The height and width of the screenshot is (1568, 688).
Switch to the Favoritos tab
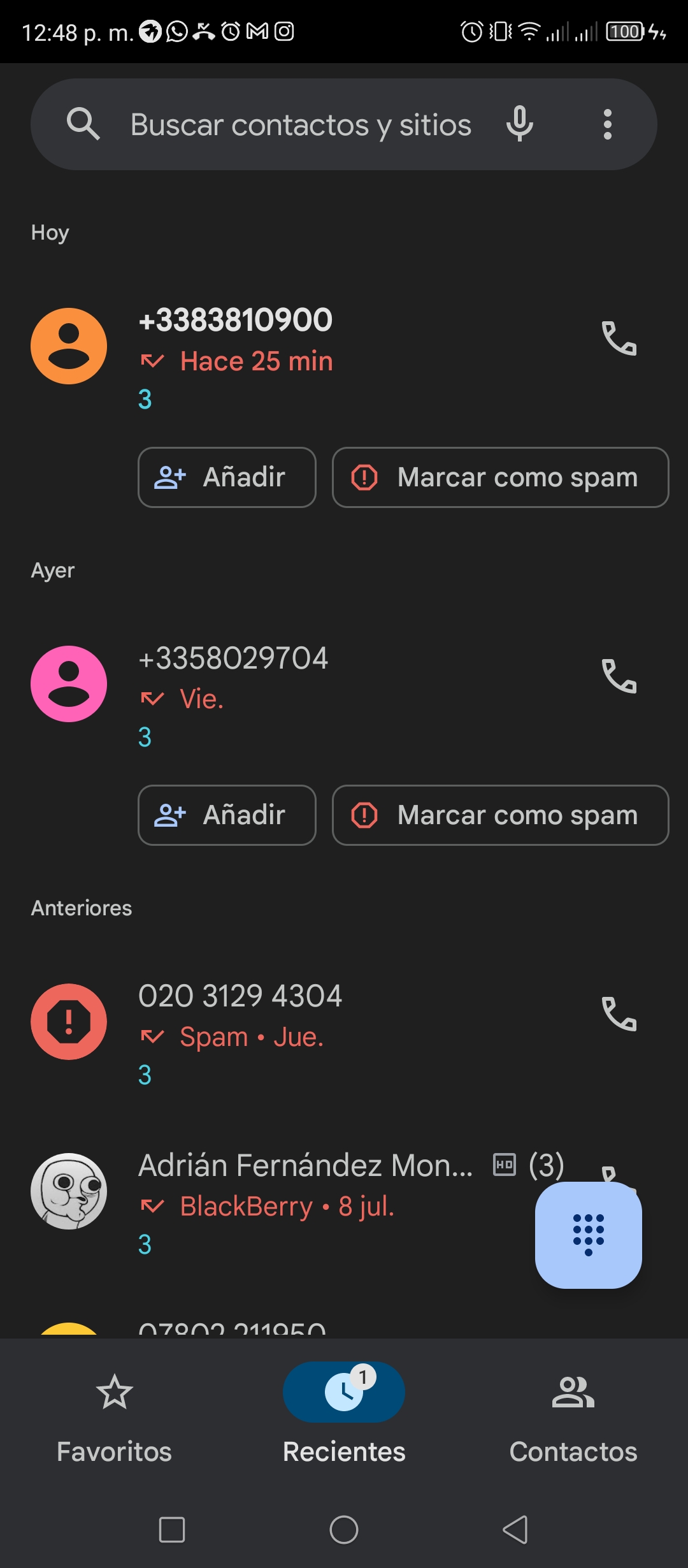(115, 1419)
